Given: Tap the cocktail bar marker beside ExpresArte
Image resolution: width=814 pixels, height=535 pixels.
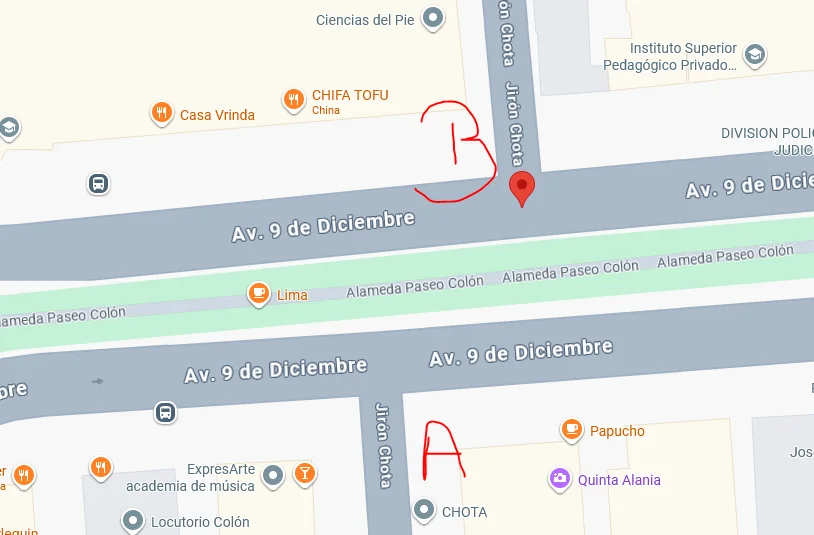Looking at the screenshot, I should (x=305, y=472).
